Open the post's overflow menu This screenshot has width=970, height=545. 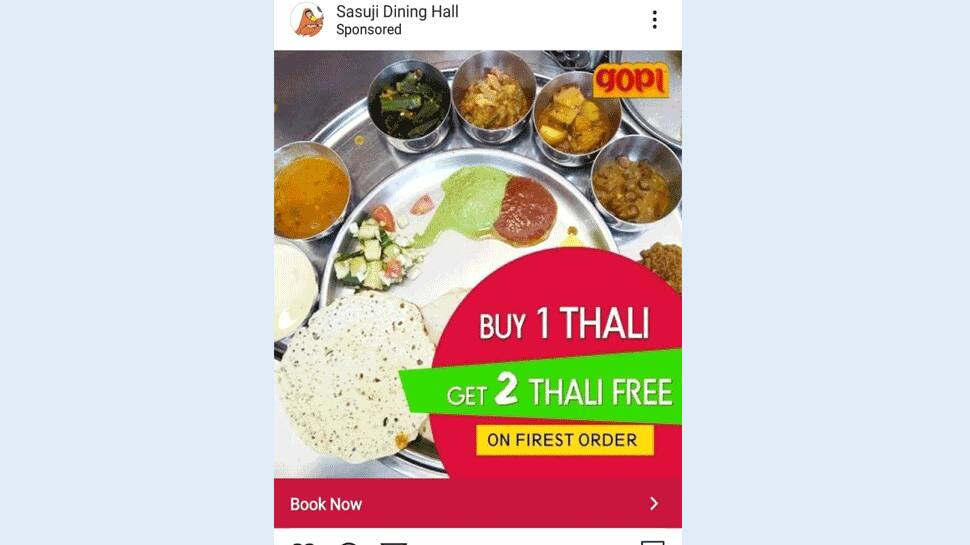click(654, 20)
